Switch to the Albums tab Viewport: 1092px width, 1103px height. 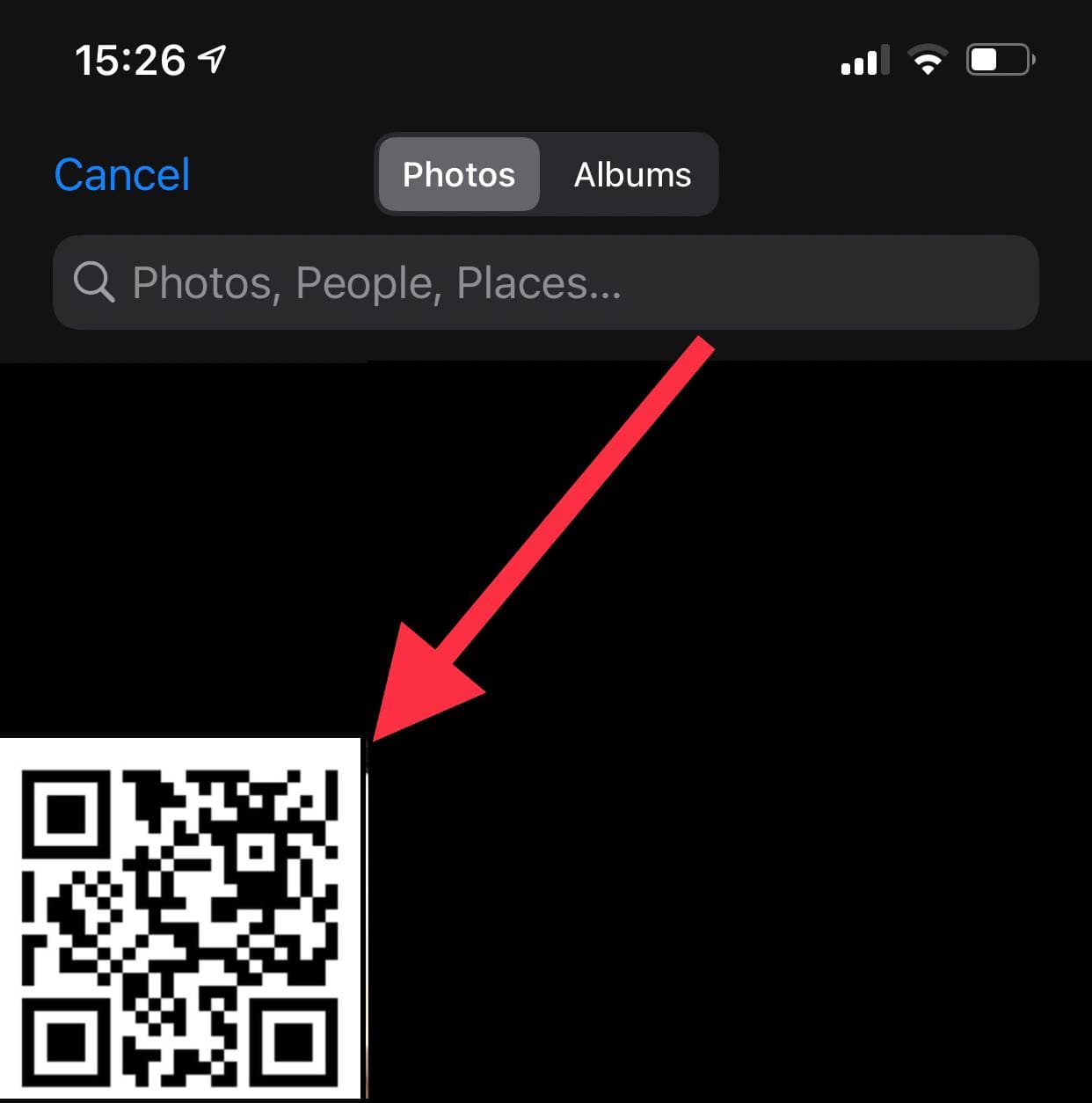point(632,174)
